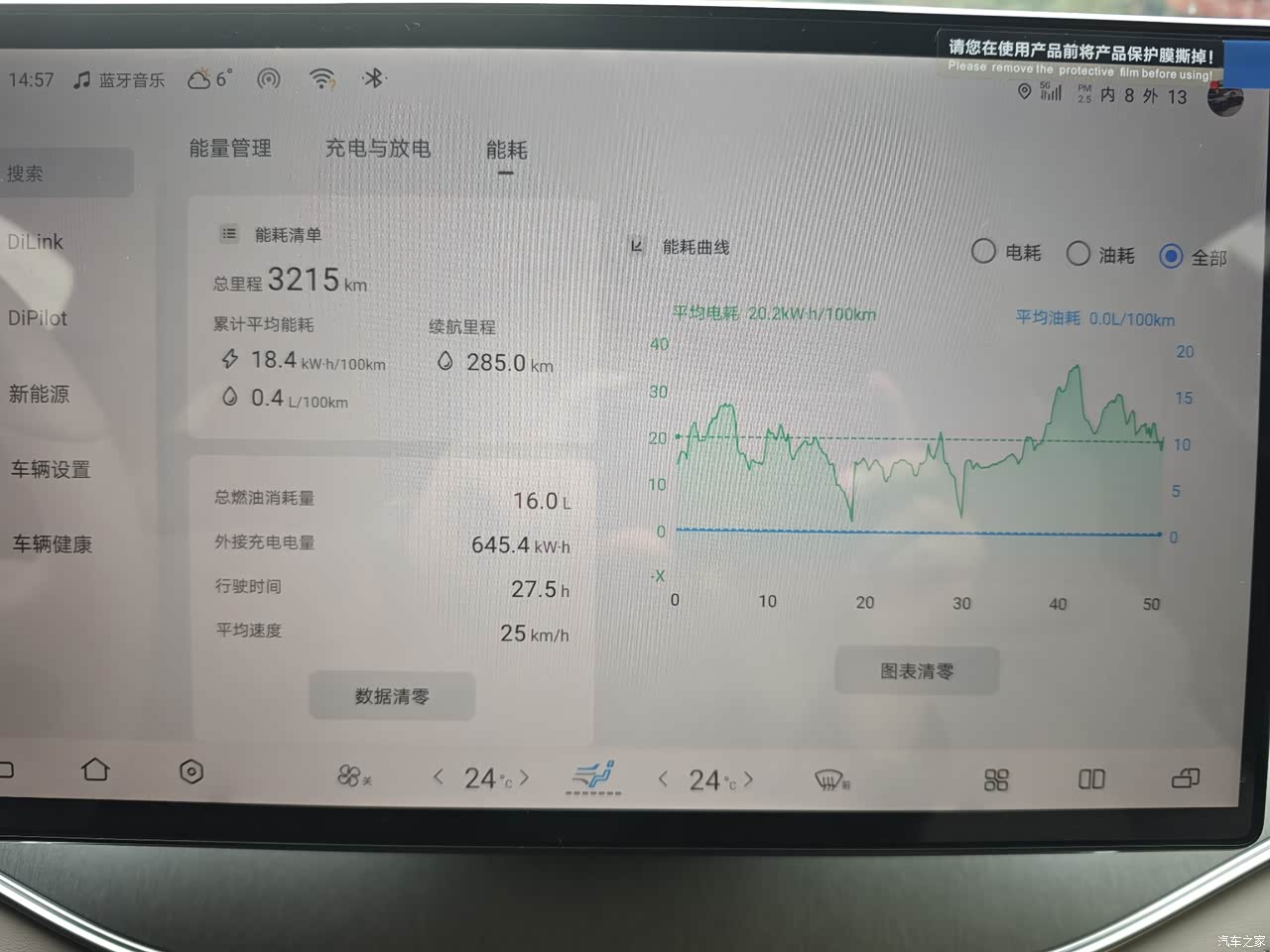Turn on the front windshield defroster
The image size is (1270, 952).
click(x=831, y=781)
